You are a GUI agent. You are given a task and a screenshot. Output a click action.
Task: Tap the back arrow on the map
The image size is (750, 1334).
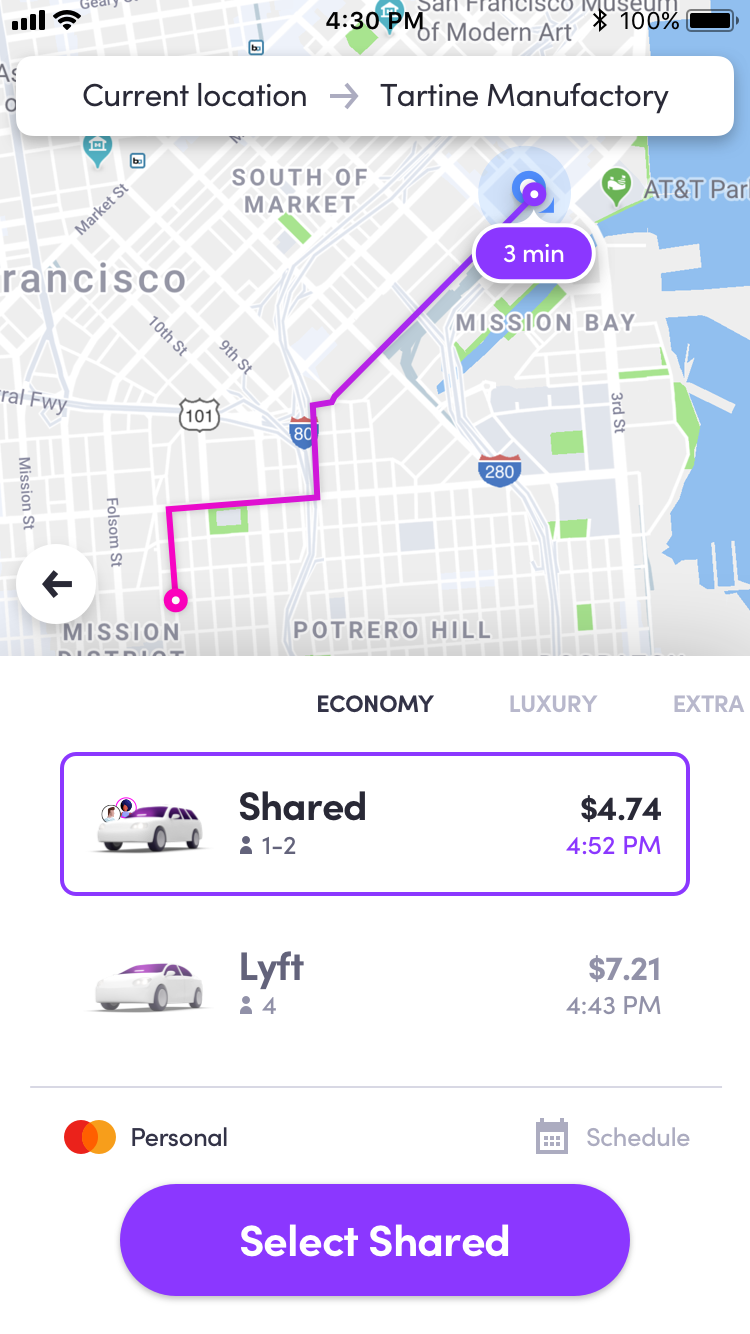[x=55, y=583]
